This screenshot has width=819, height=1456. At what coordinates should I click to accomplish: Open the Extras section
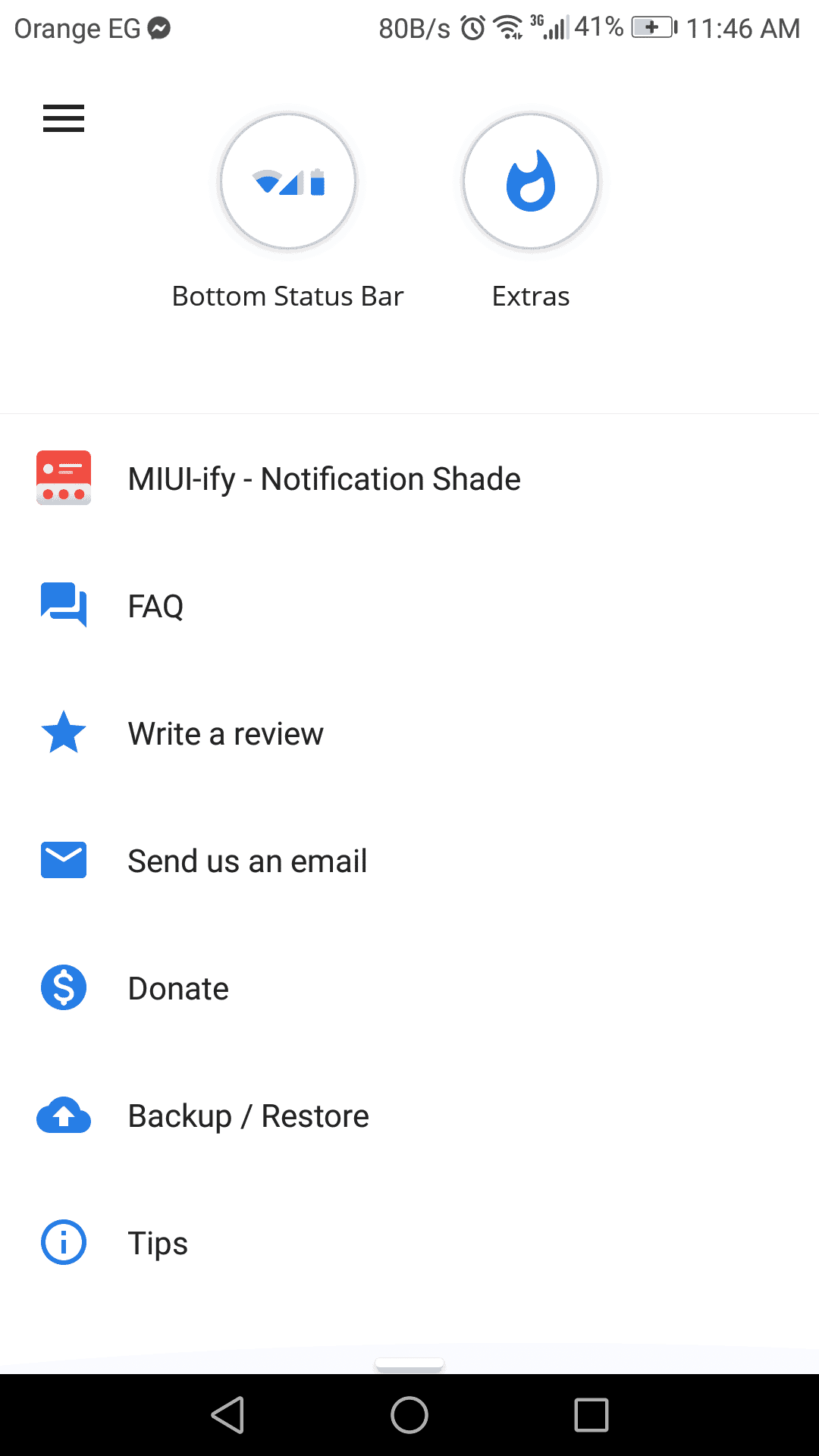[x=531, y=182]
